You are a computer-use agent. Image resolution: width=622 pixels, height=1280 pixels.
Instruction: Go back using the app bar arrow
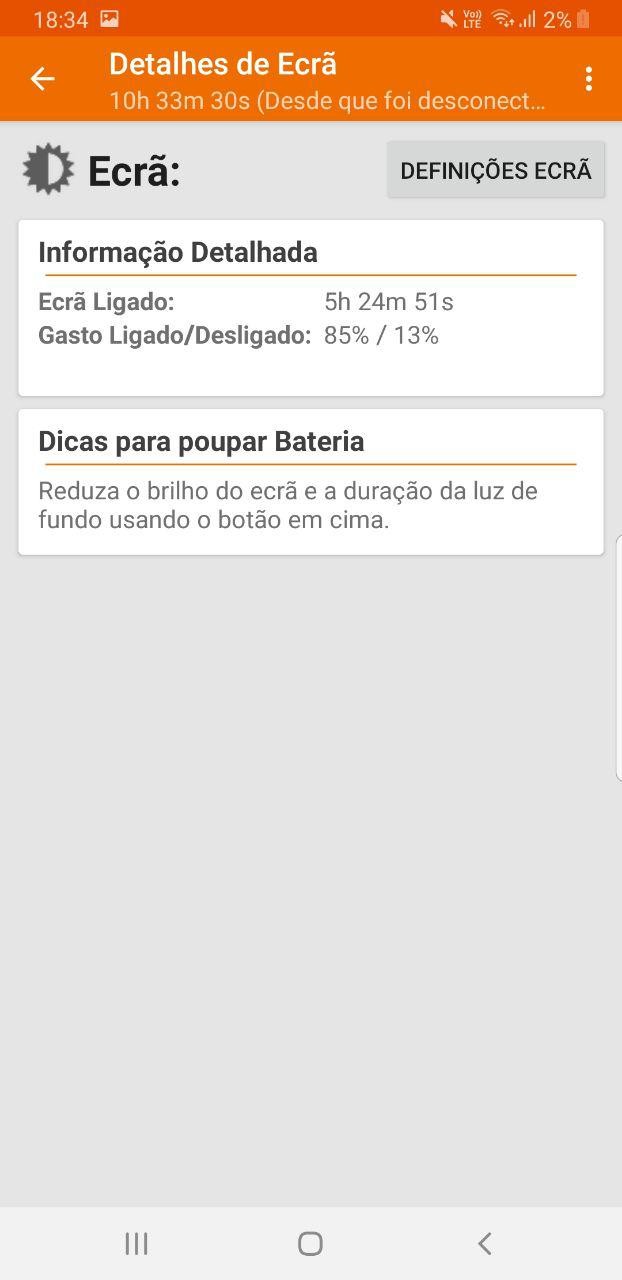pos(42,79)
